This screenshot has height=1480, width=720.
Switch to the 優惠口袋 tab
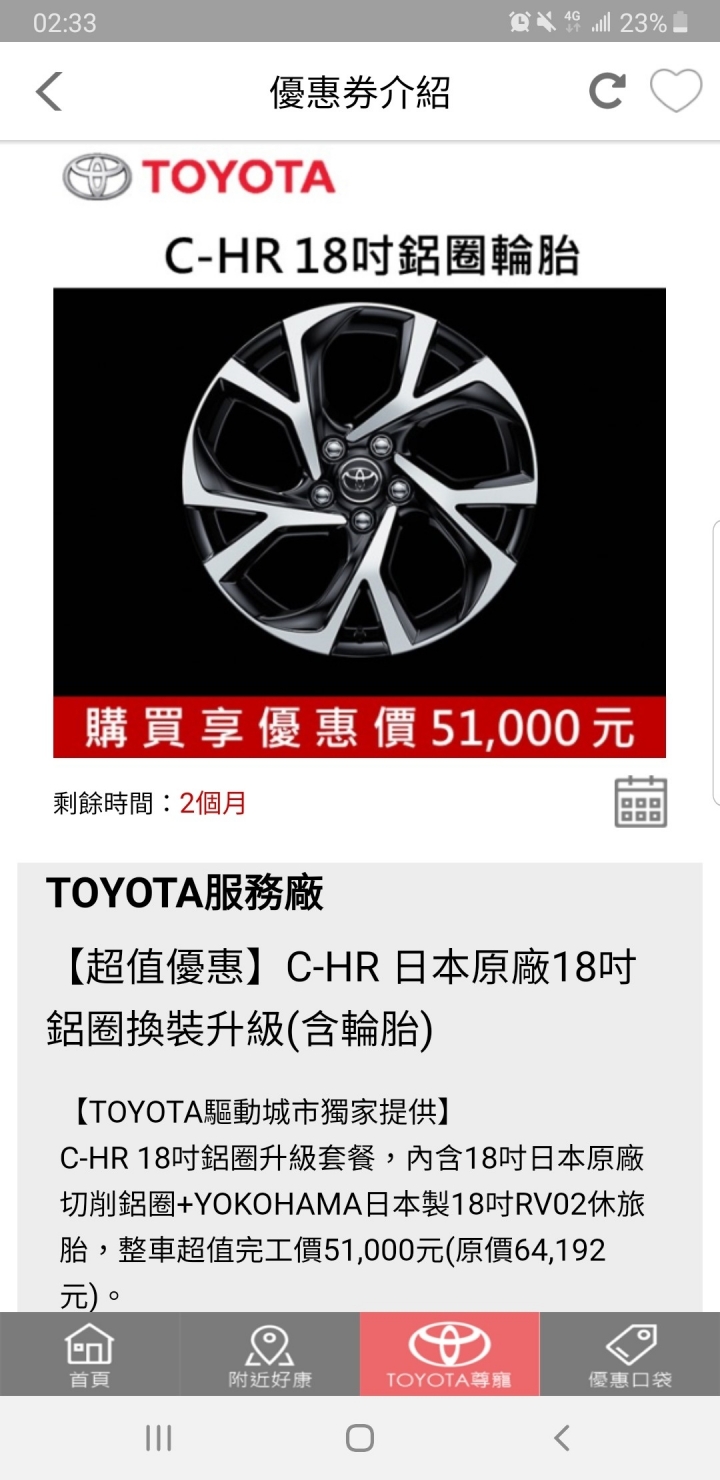click(630, 1354)
